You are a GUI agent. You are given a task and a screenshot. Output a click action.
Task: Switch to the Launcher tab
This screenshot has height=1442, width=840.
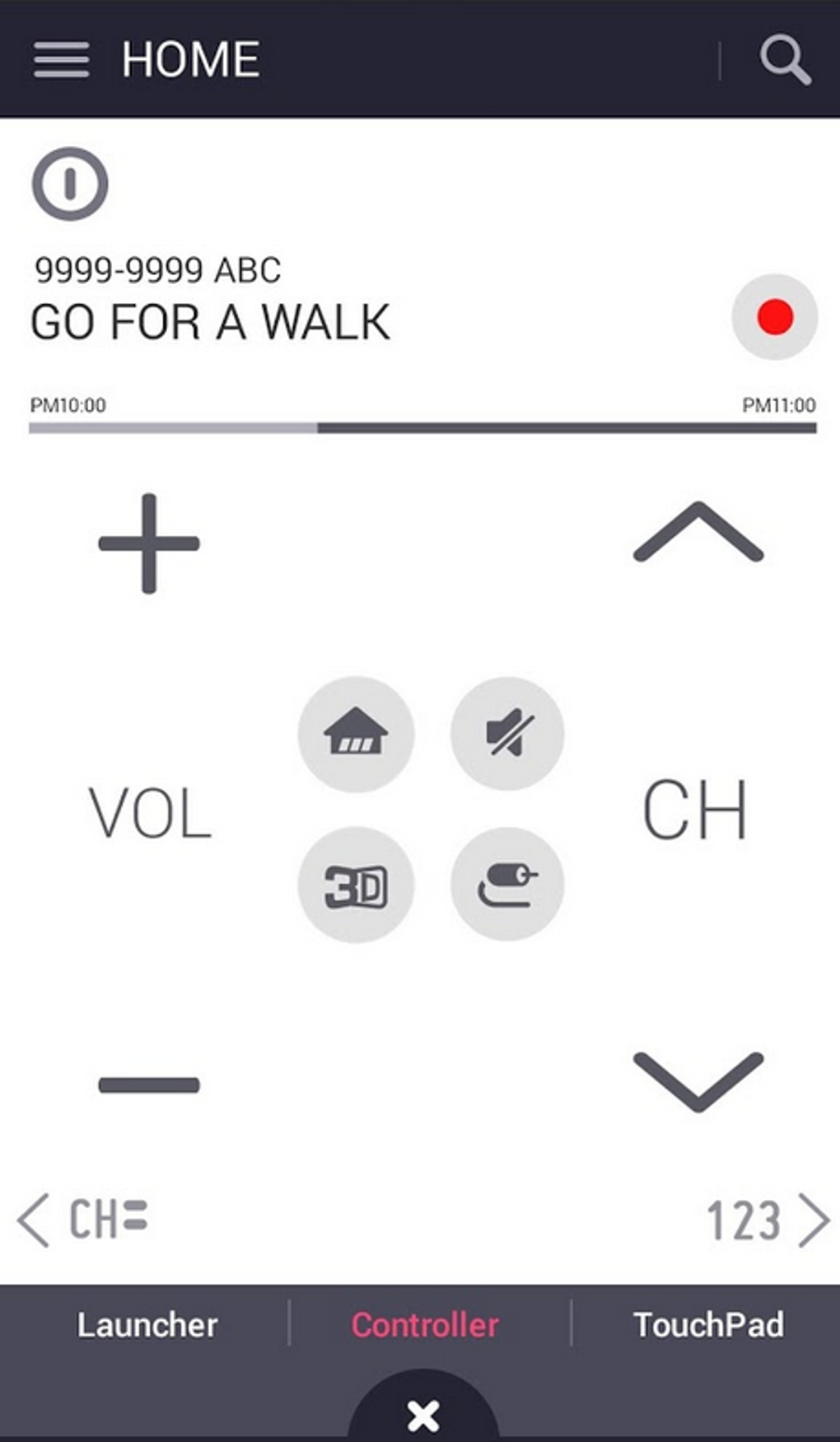tap(147, 1325)
